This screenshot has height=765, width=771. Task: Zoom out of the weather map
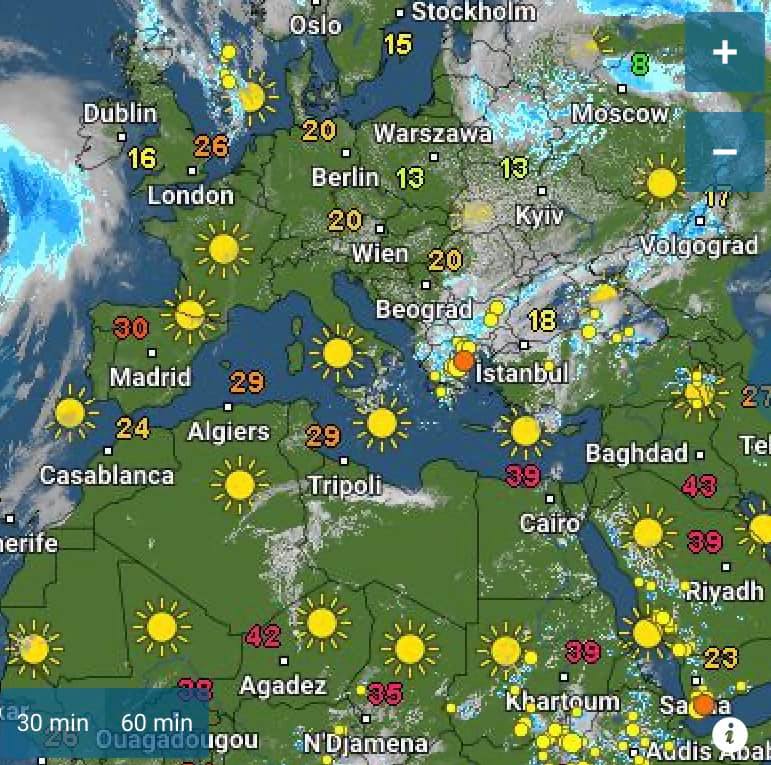pyautogui.click(x=725, y=152)
